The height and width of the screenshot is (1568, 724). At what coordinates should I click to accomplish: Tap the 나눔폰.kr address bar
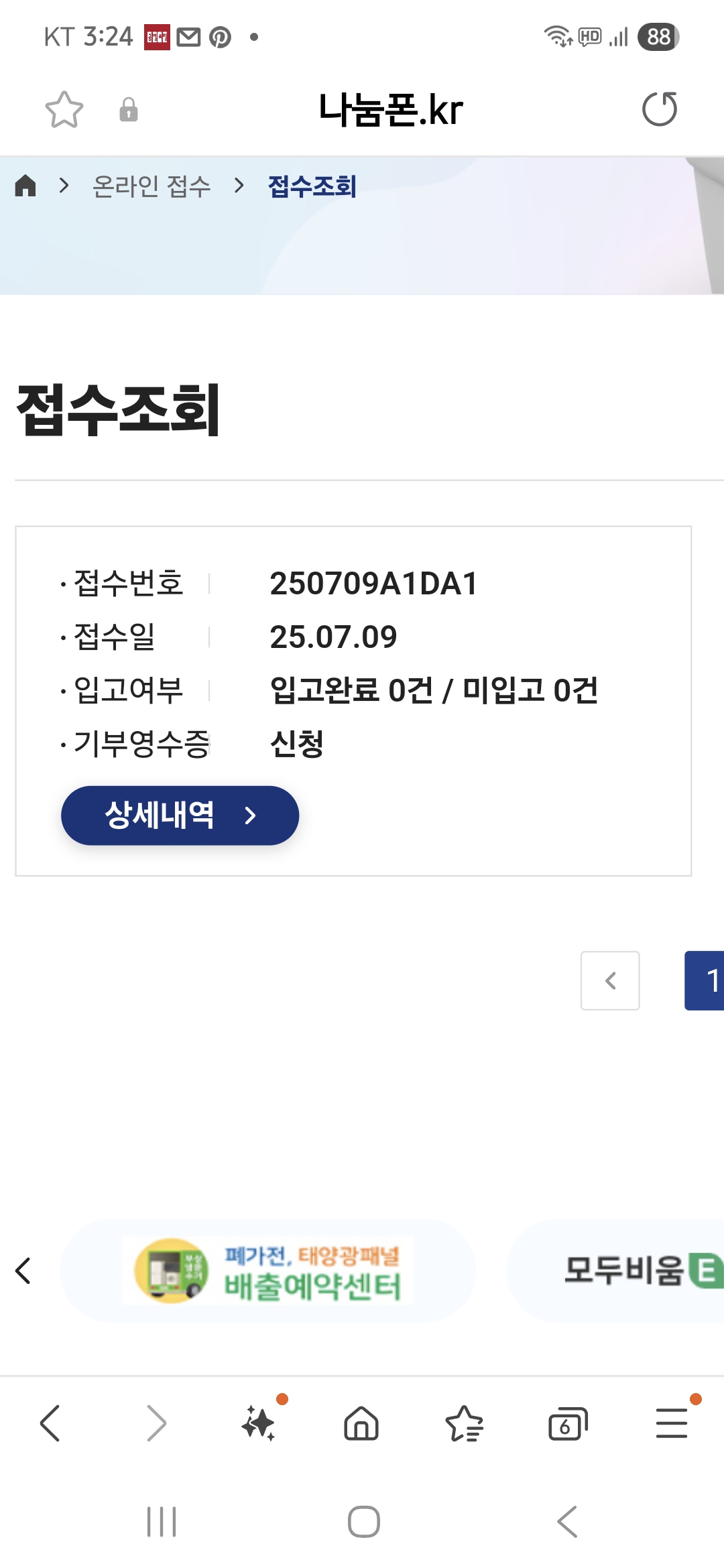click(x=390, y=110)
